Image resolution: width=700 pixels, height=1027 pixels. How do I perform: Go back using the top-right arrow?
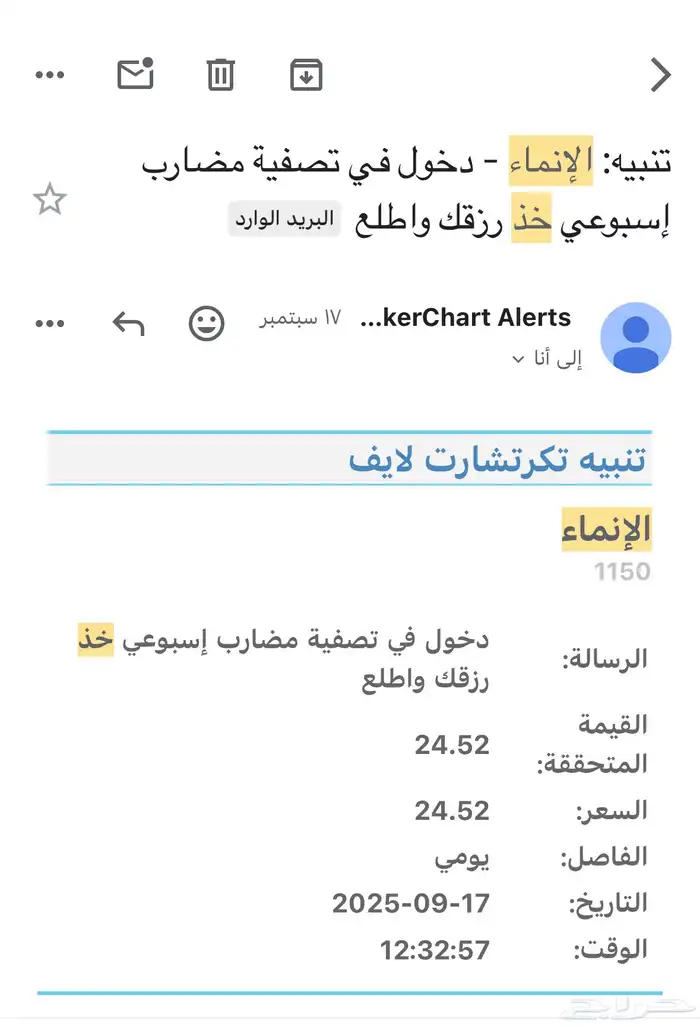[660, 75]
